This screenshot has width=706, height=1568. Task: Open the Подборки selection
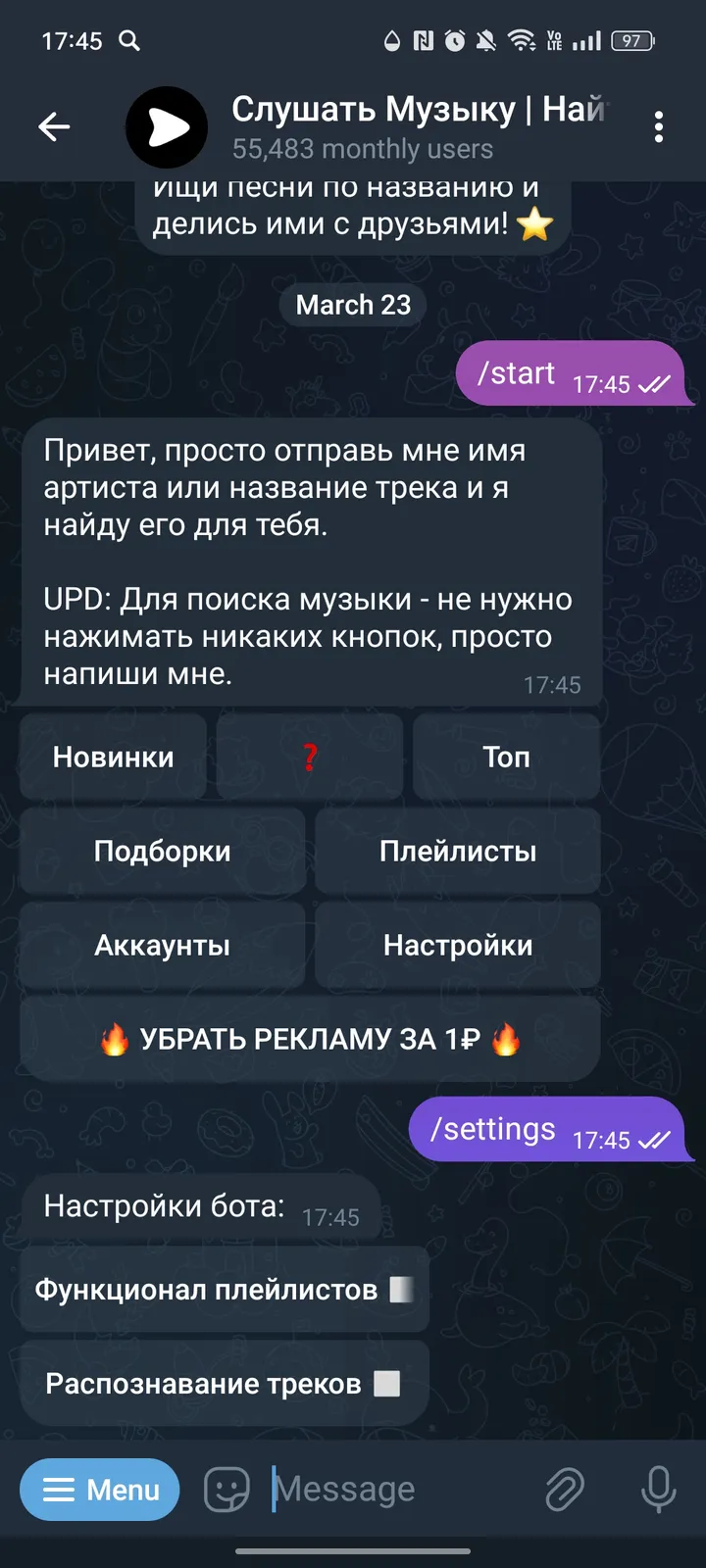(162, 851)
